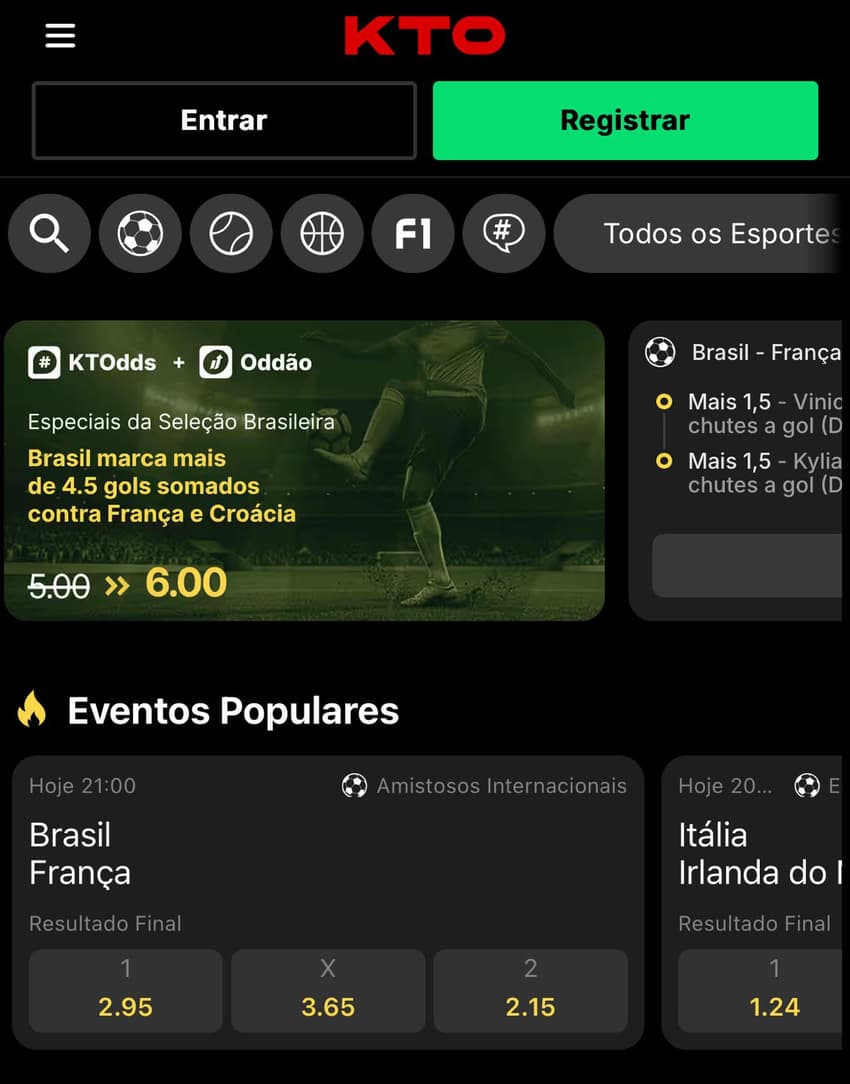Viewport: 850px width, 1084px height.
Task: Open the hamburger navigation menu
Action: click(60, 36)
